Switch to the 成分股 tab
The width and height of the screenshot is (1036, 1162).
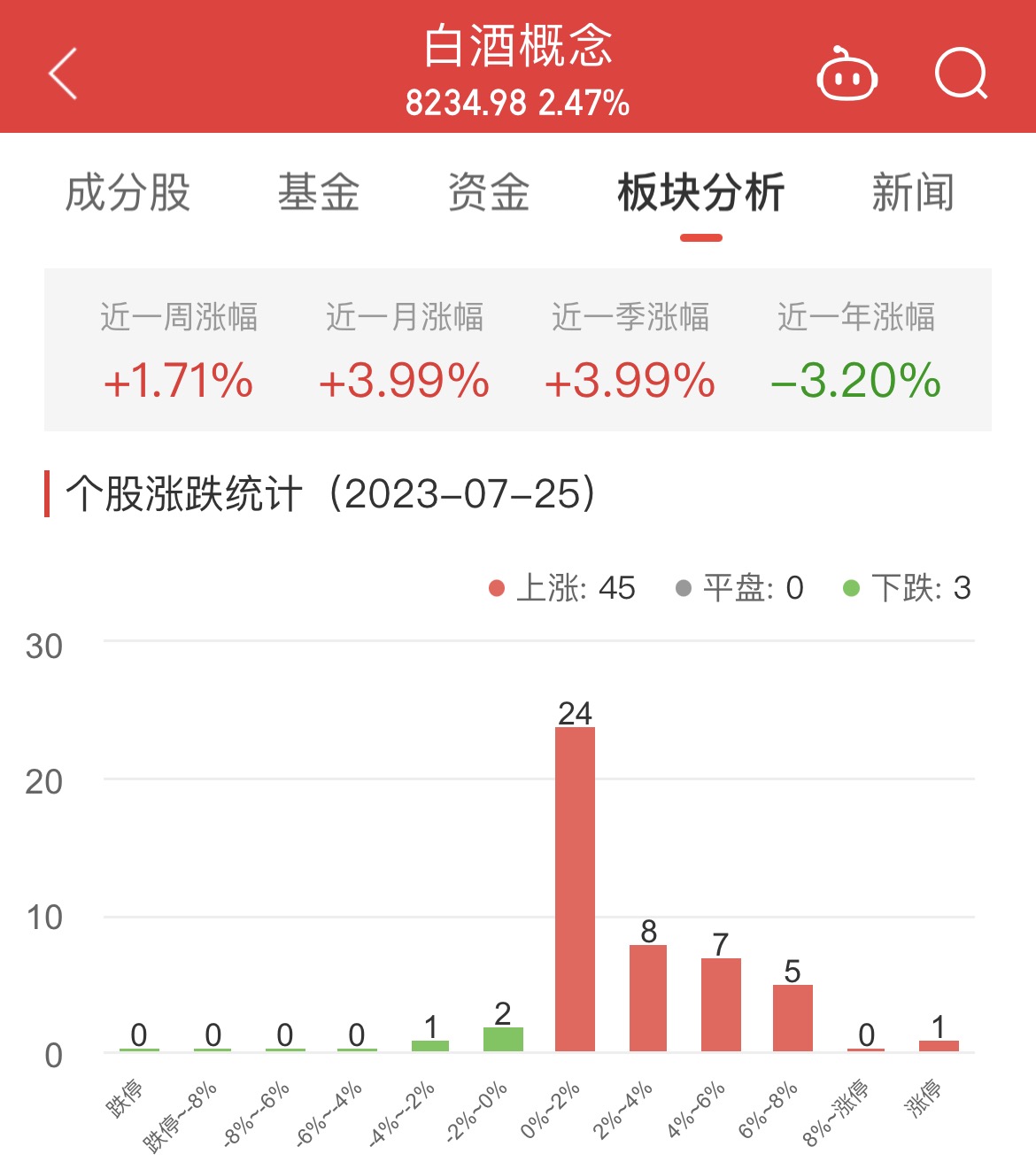click(x=128, y=192)
